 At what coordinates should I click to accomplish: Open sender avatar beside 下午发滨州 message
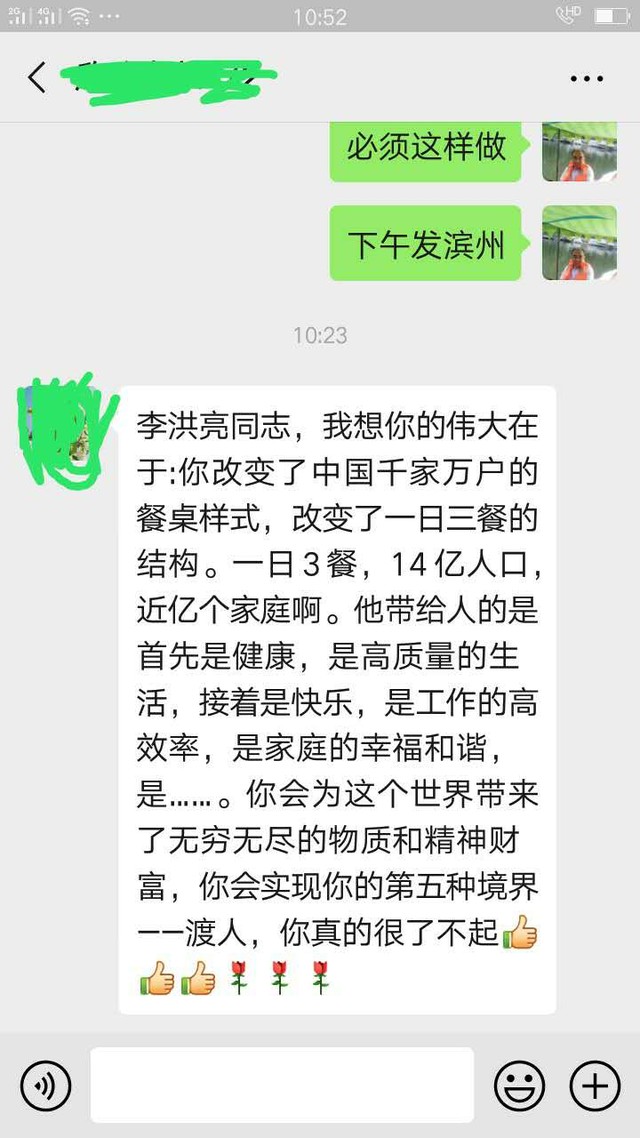(579, 242)
